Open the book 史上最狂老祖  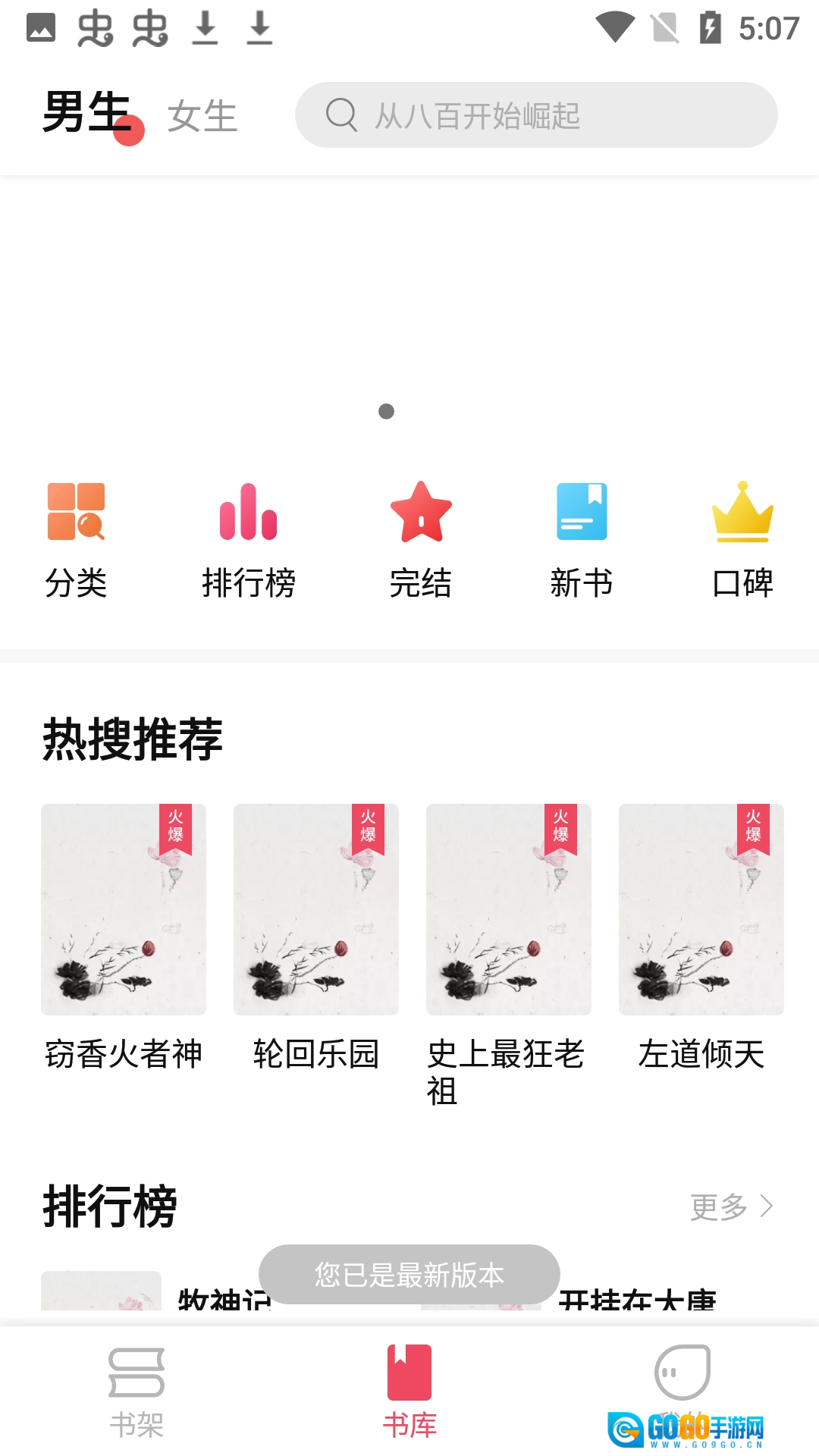click(x=509, y=935)
